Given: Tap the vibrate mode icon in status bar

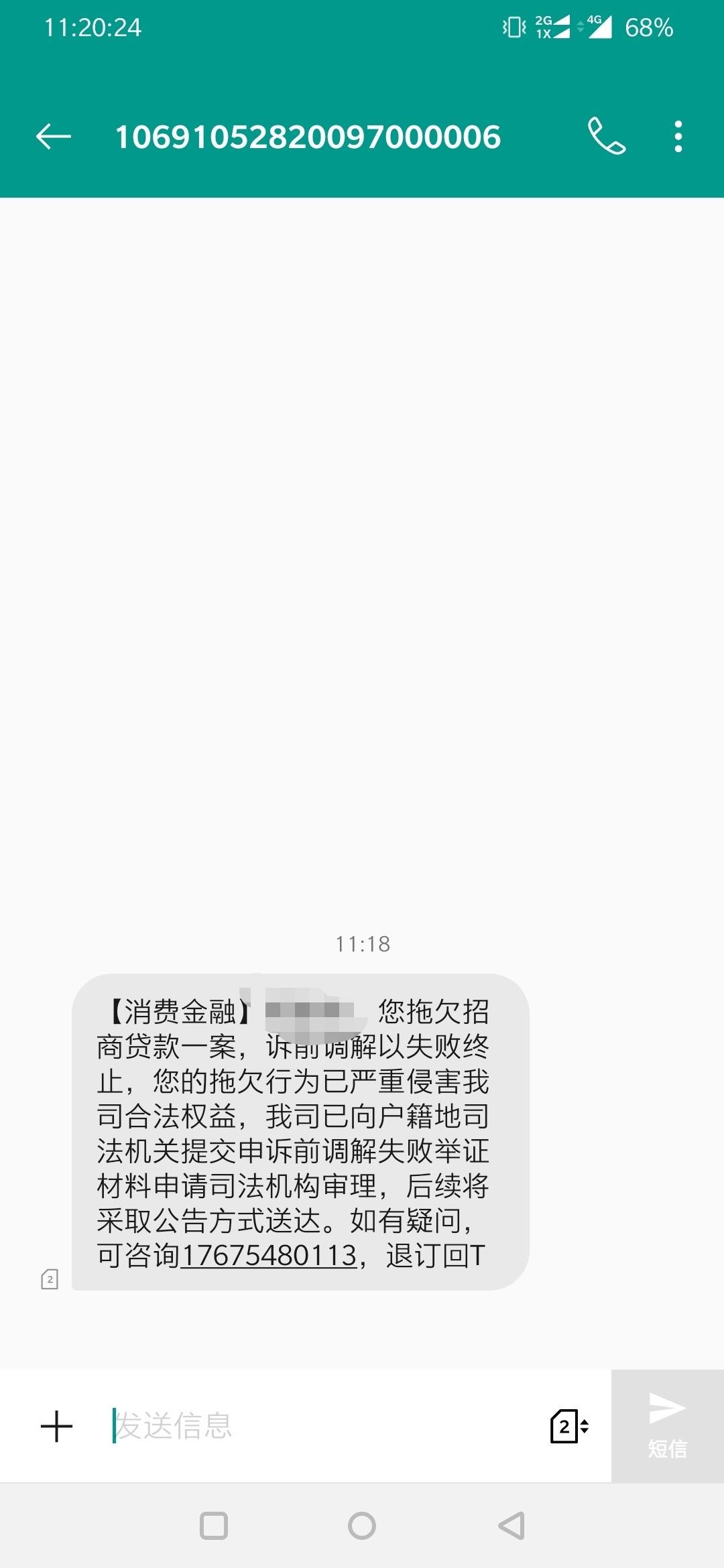Looking at the screenshot, I should tap(512, 27).
